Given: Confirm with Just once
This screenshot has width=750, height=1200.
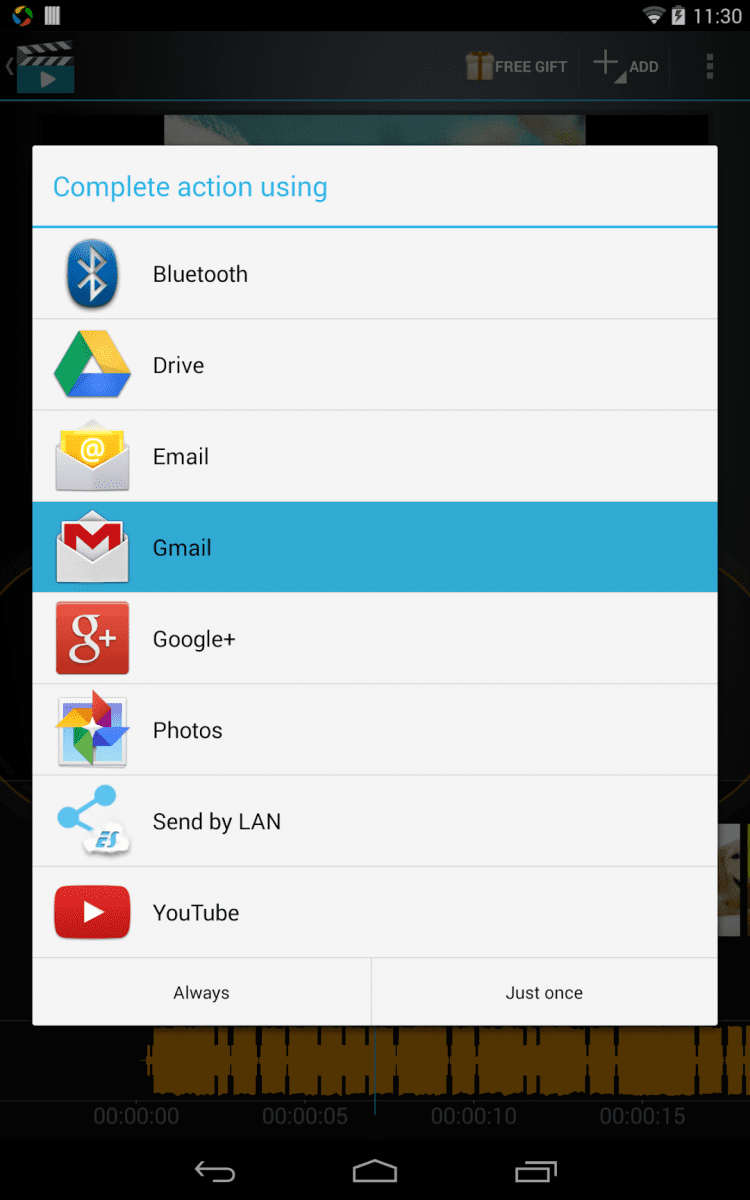Looking at the screenshot, I should [544, 992].
